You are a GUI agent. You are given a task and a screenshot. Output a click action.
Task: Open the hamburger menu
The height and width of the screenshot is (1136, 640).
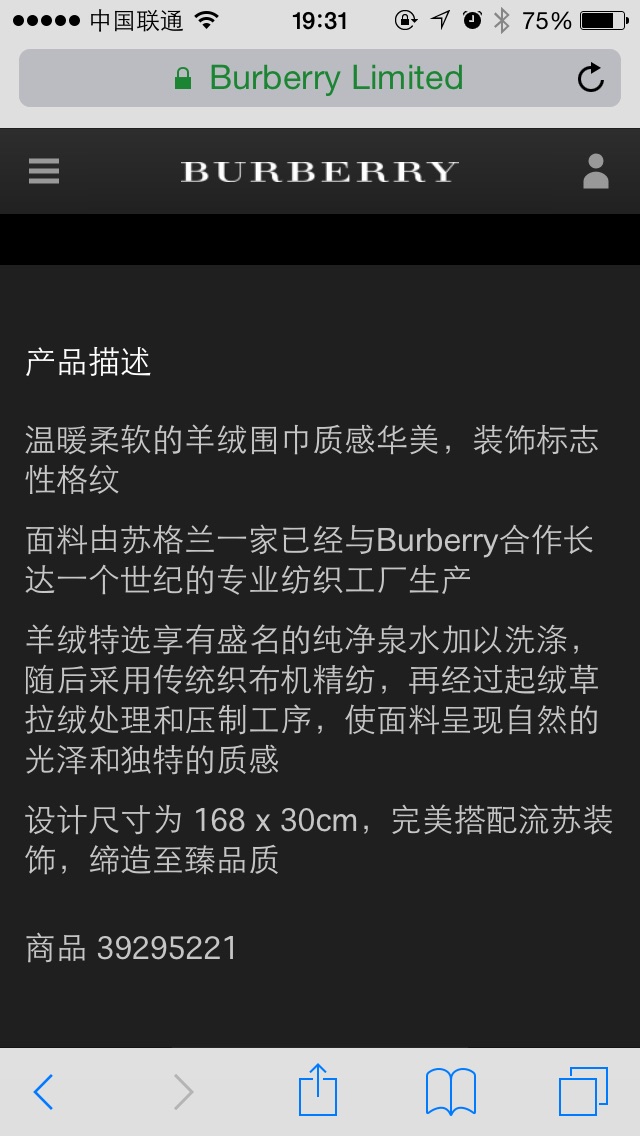pyautogui.click(x=44, y=171)
